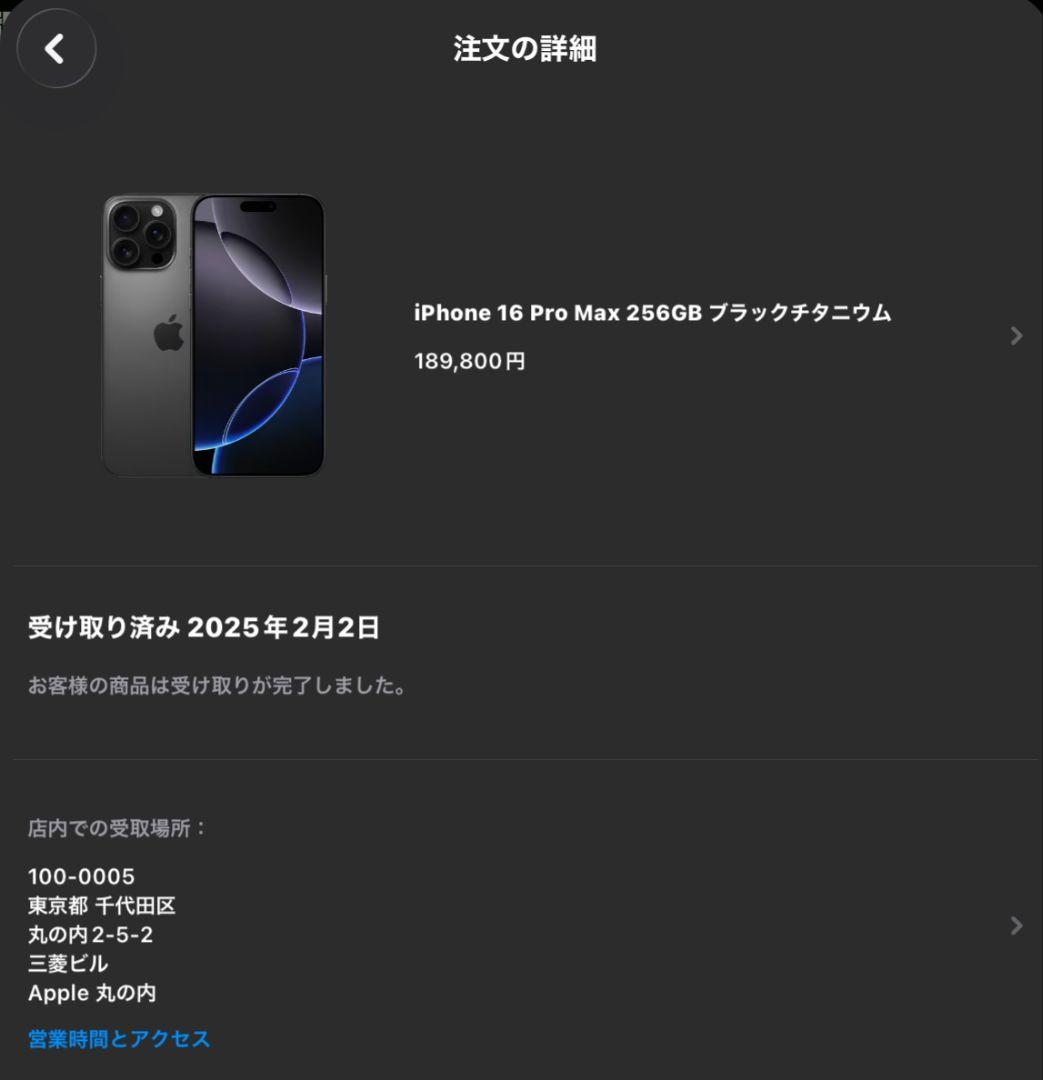Open 営業時間とアクセス link
The height and width of the screenshot is (1080, 1043).
pos(117,1039)
